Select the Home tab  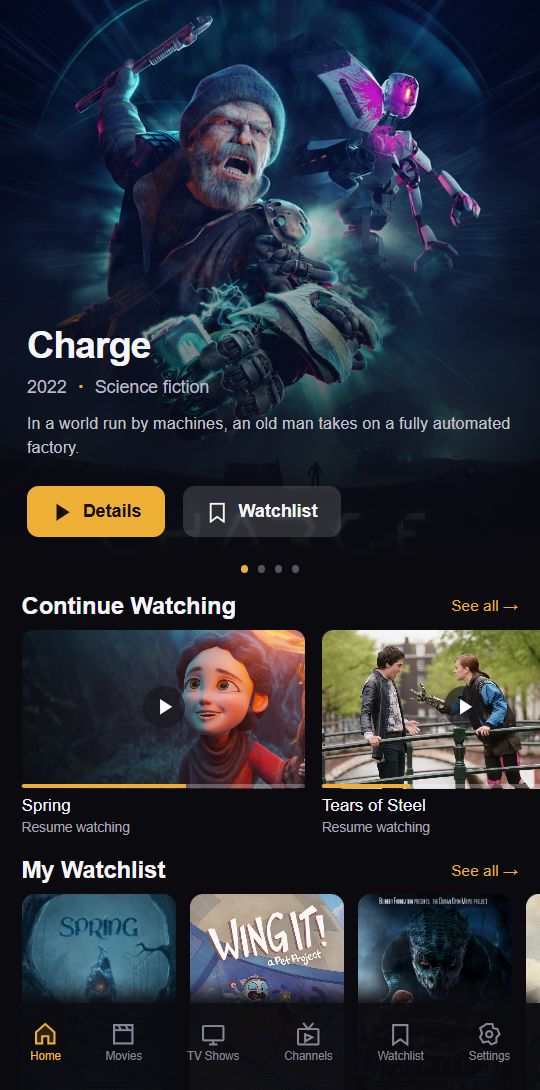45,1043
